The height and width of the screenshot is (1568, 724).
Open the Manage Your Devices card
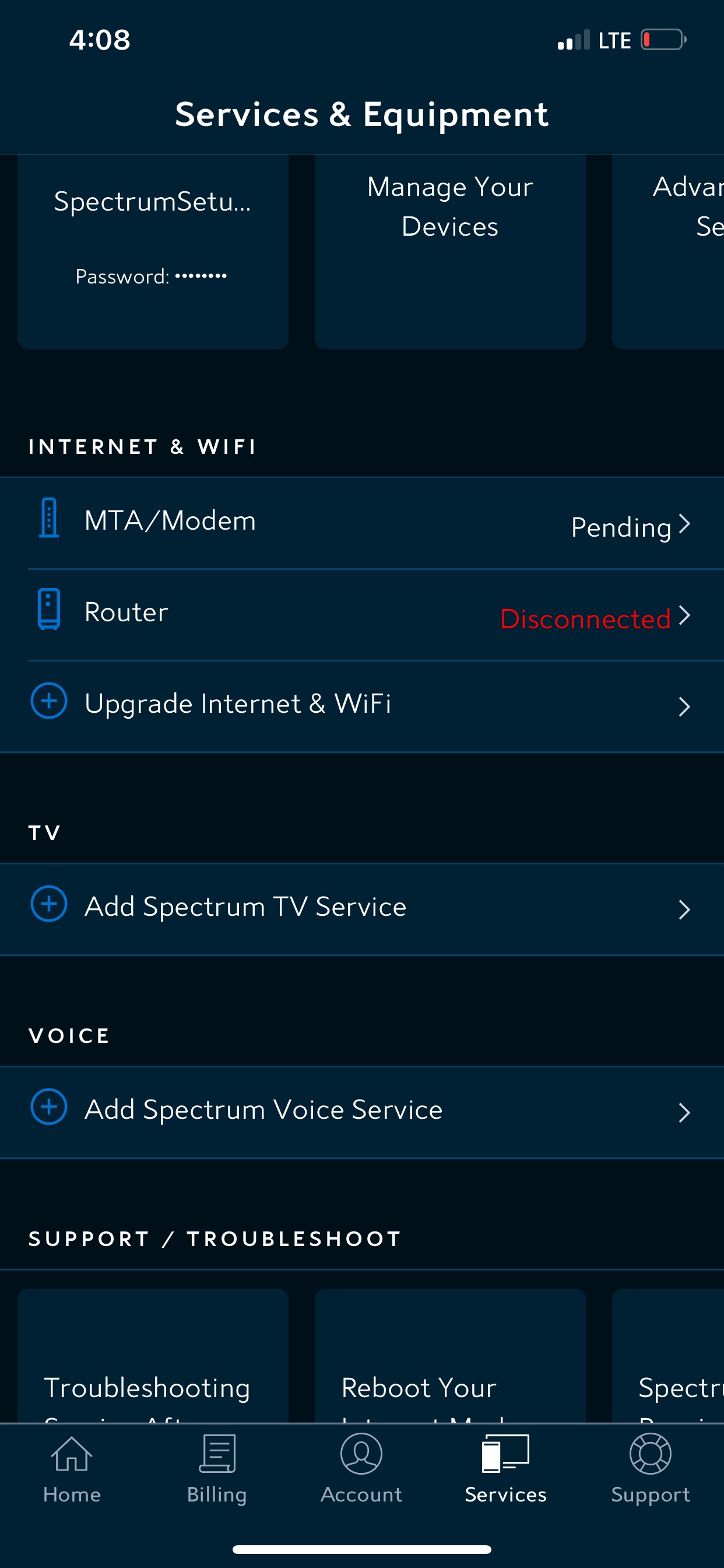[450, 251]
